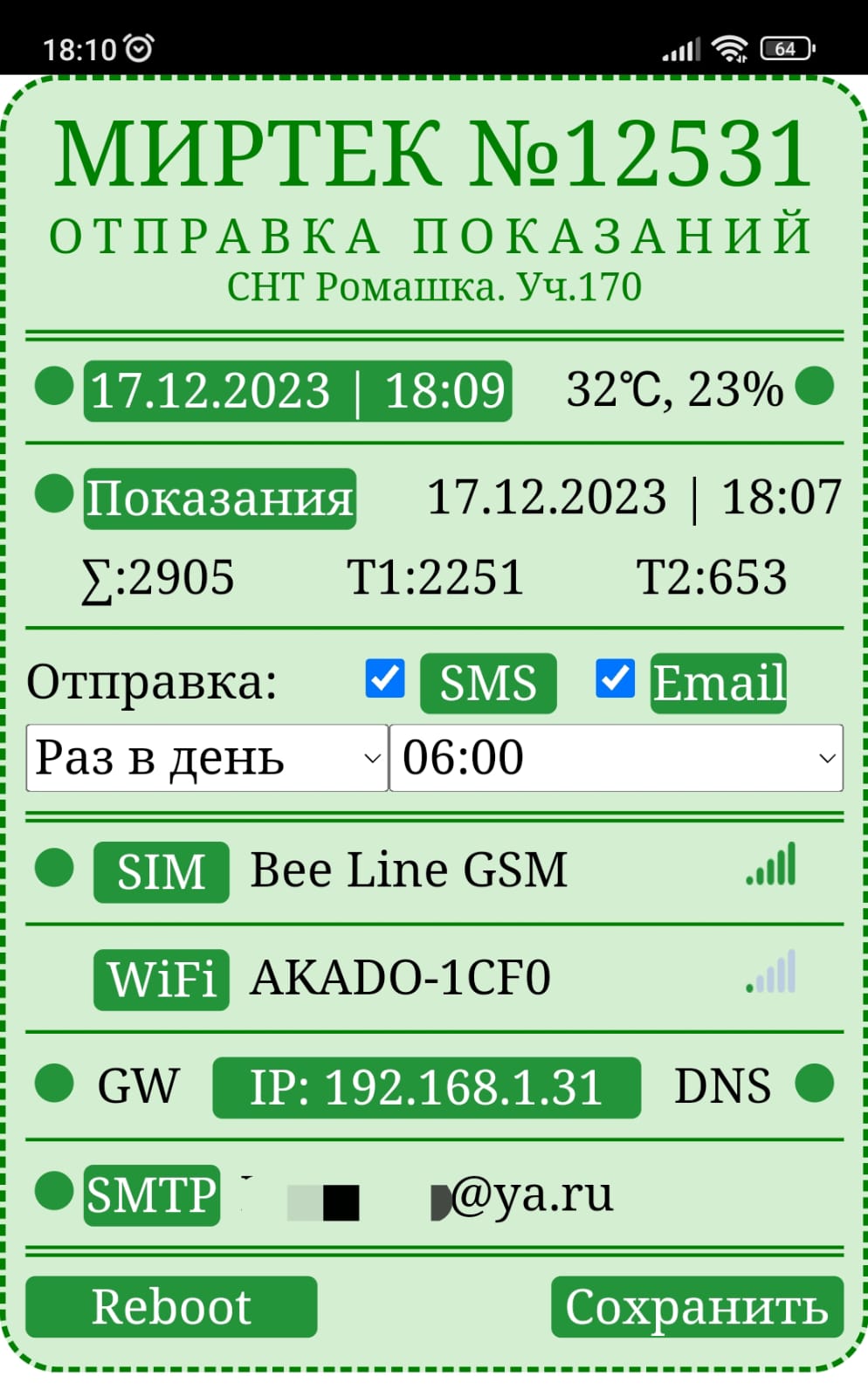The height and width of the screenshot is (1397, 868).
Task: Tap the IP: 192.168.1.31 button
Action: pyautogui.click(x=426, y=1087)
